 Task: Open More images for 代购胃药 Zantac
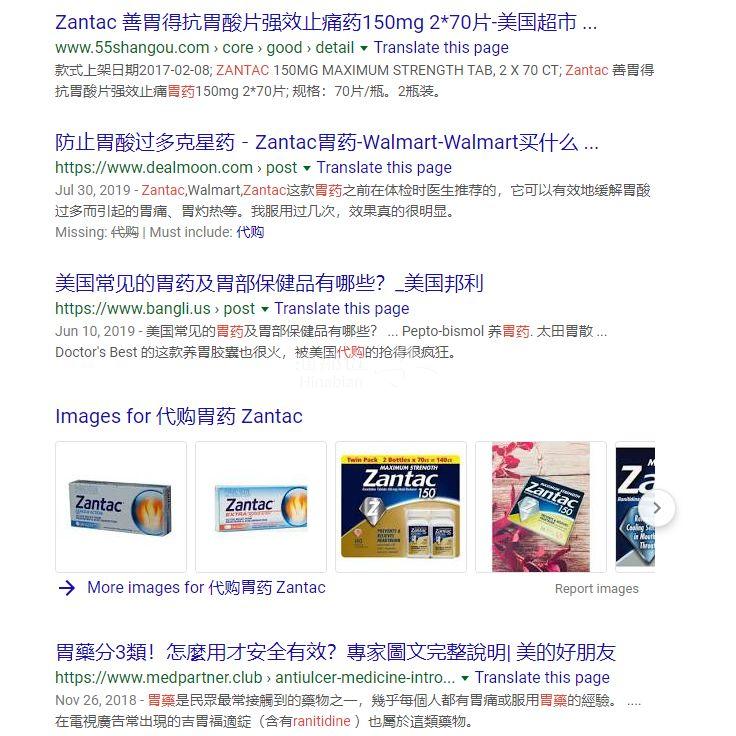205,588
